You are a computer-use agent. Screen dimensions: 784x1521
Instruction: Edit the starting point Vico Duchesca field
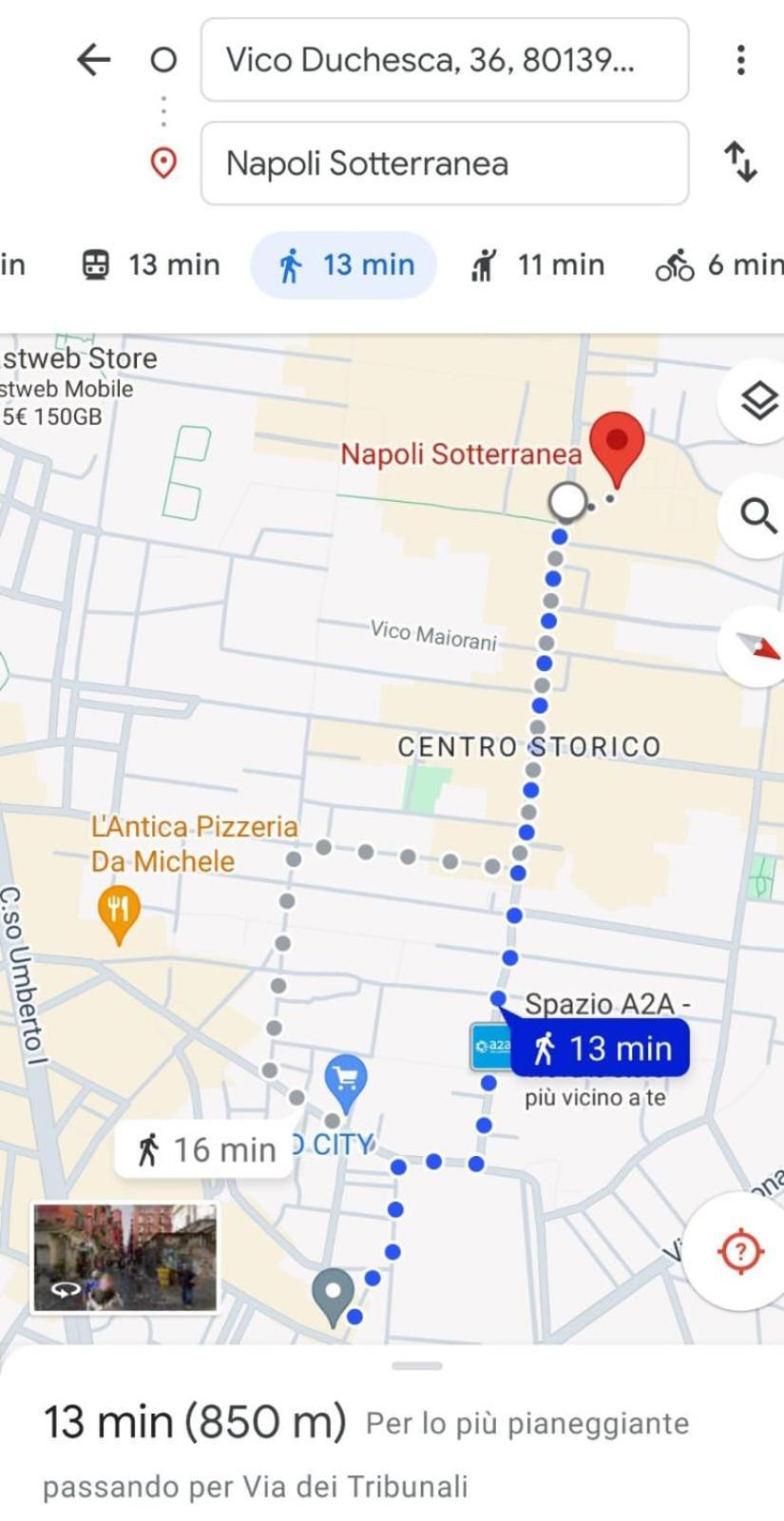444,60
